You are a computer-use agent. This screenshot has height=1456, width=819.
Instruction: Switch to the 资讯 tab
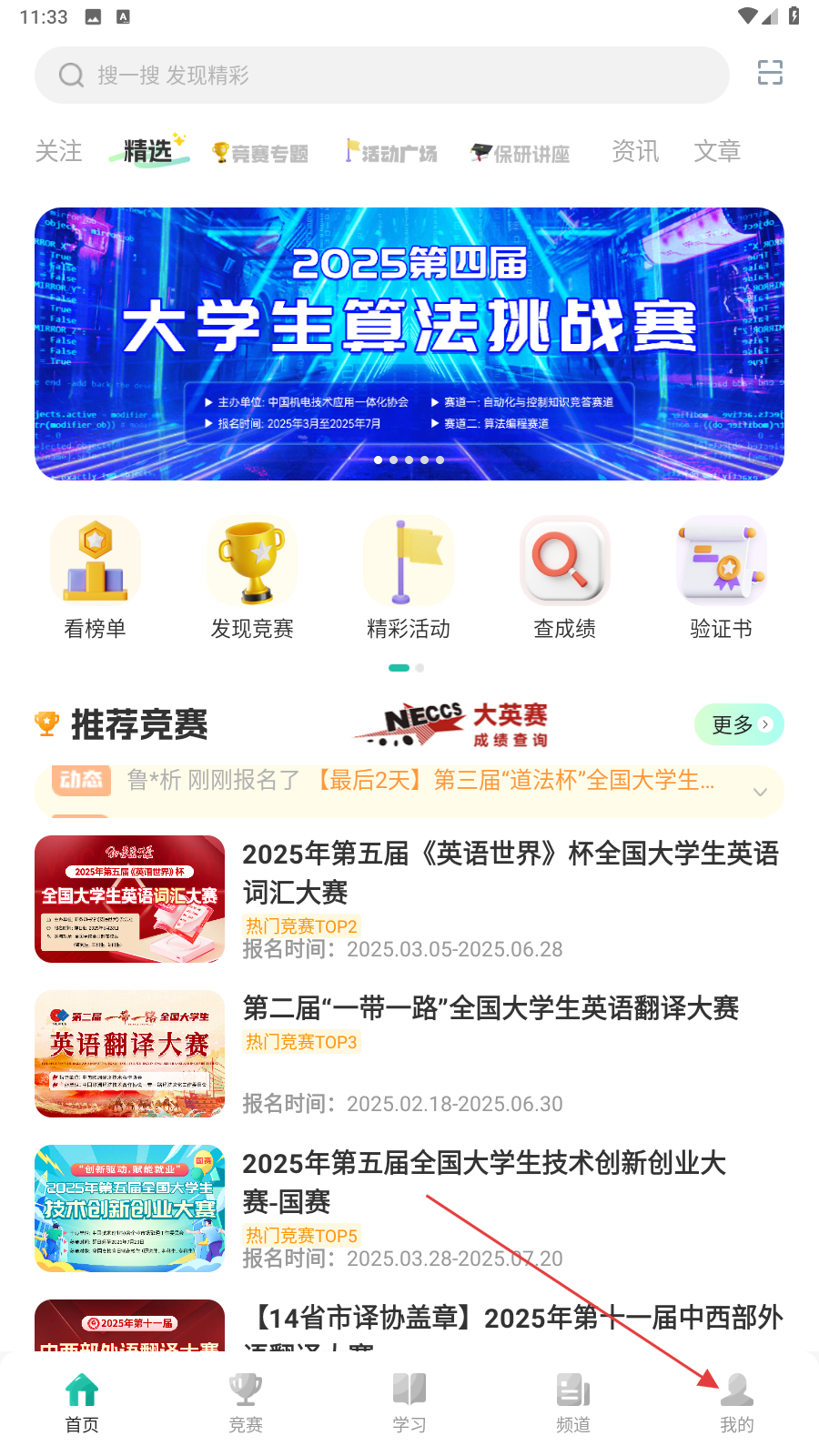click(x=635, y=151)
